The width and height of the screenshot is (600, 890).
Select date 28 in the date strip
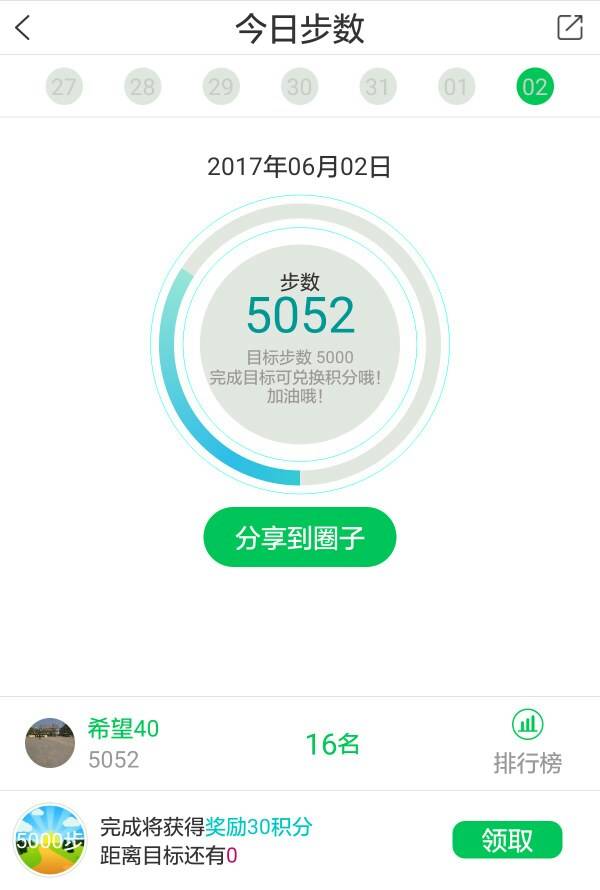(143, 87)
